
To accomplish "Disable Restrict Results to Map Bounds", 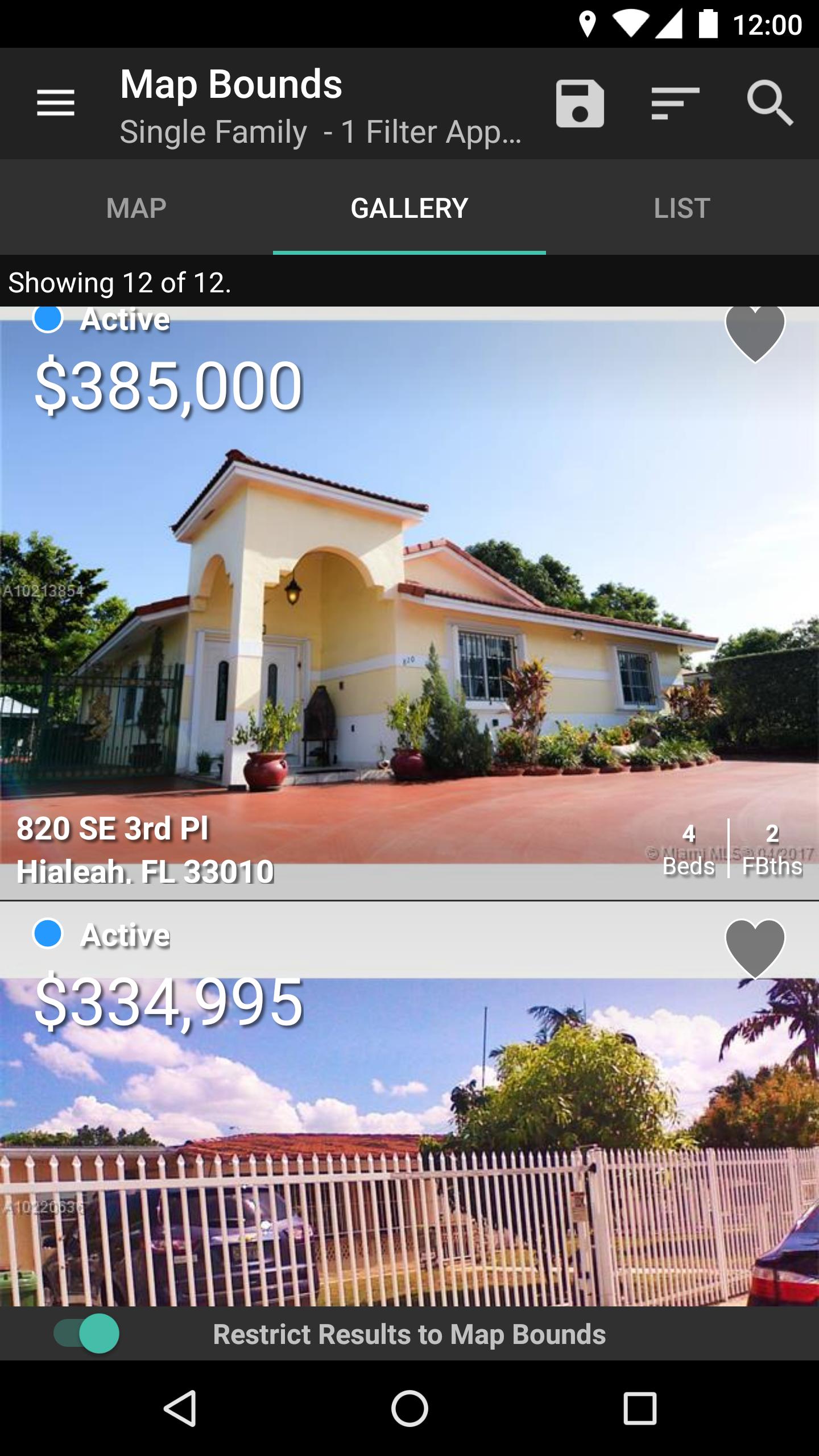I will (86, 1334).
